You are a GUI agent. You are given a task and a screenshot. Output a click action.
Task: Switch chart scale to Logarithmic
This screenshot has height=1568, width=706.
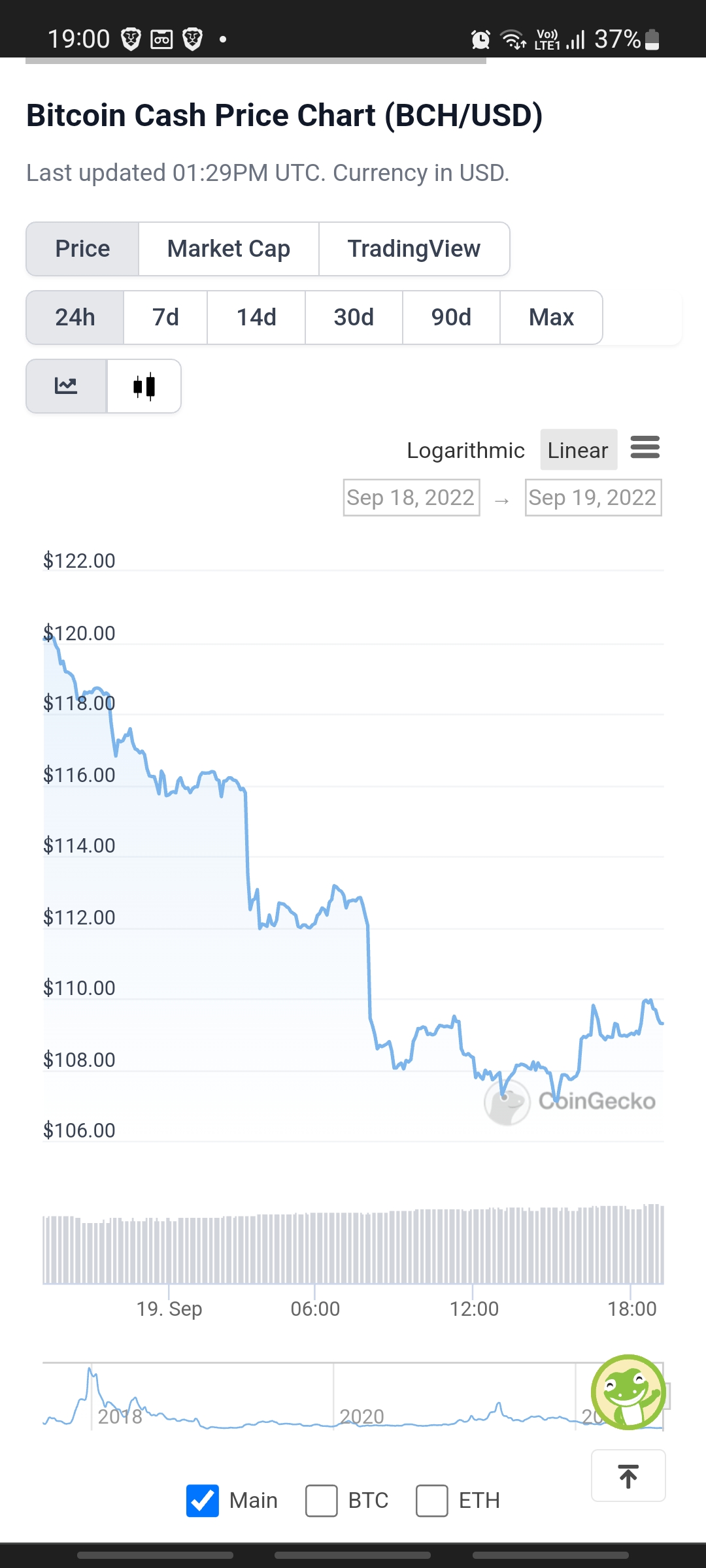pos(465,450)
